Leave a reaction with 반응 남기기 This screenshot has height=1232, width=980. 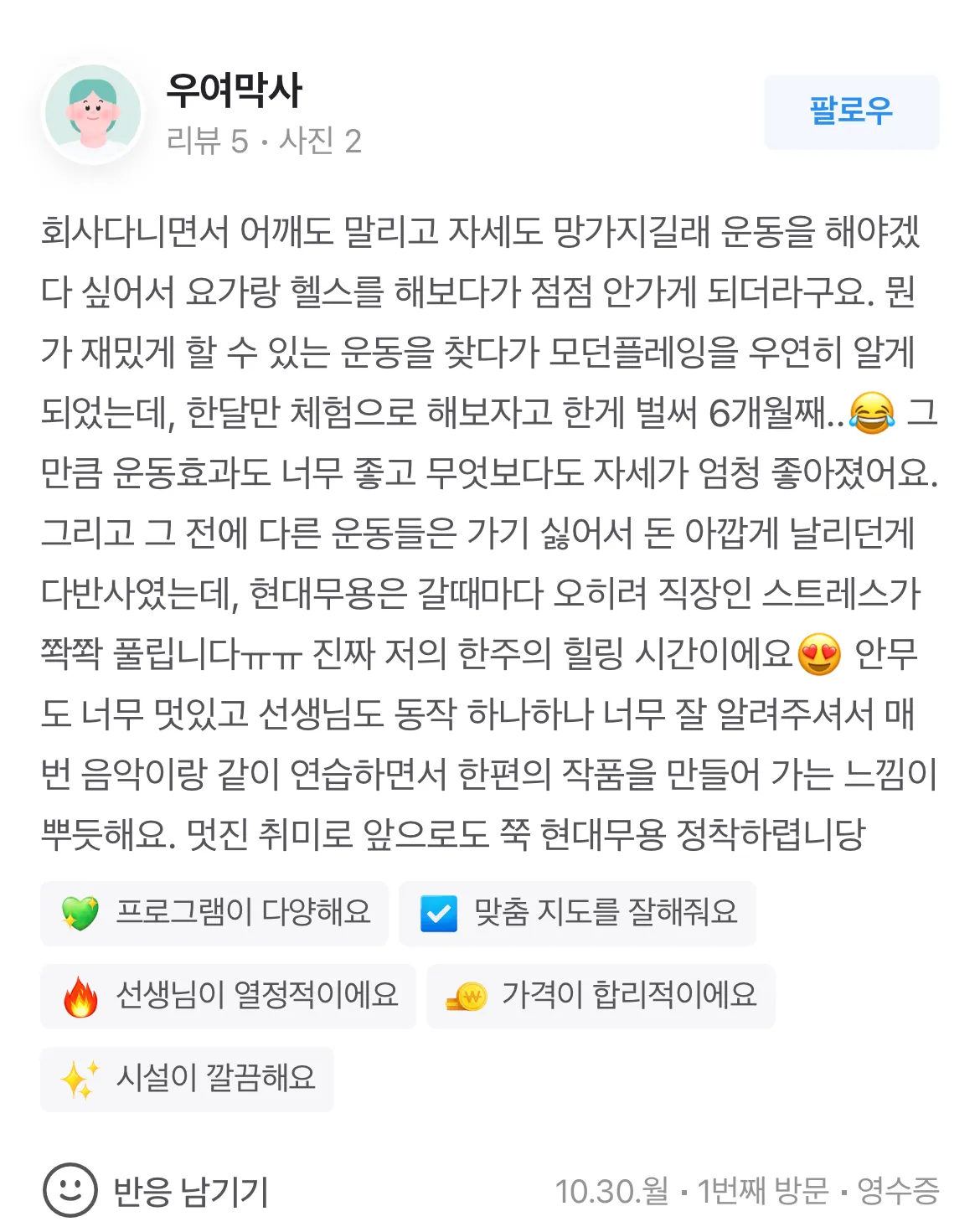156,1190
